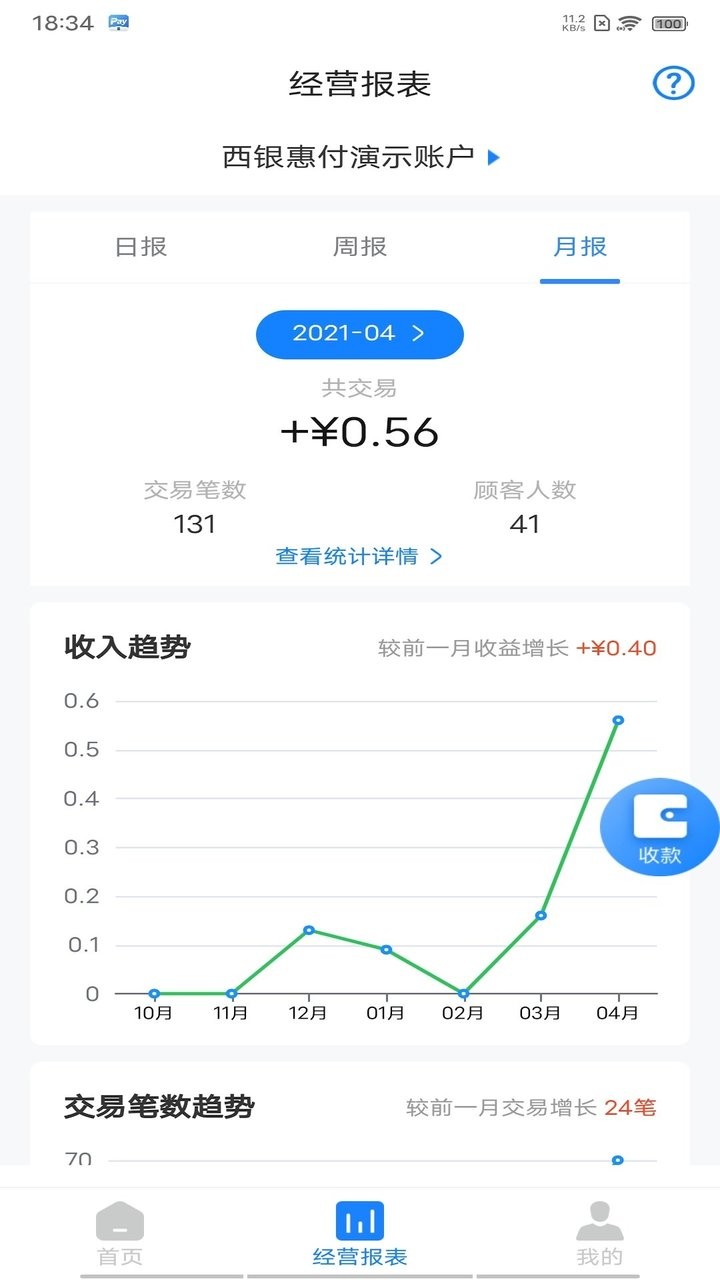This screenshot has height=1280, width=720.
Task: Go to the 首页 tab
Action: click(120, 1234)
